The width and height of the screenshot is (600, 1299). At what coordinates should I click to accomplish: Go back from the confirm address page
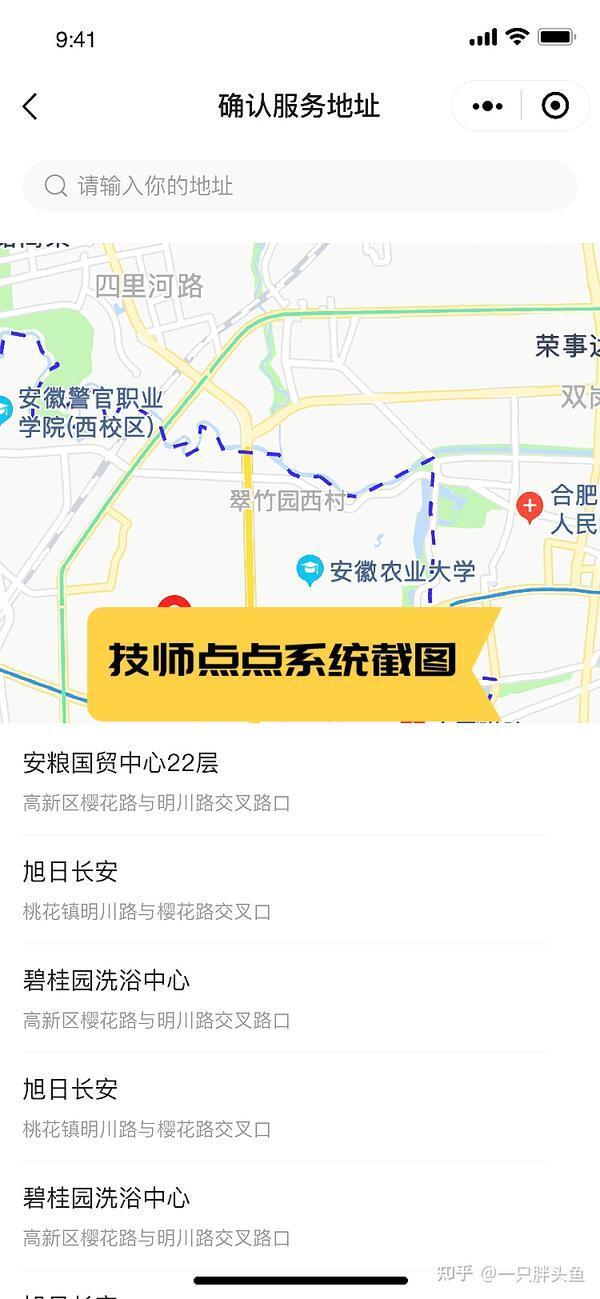point(30,106)
